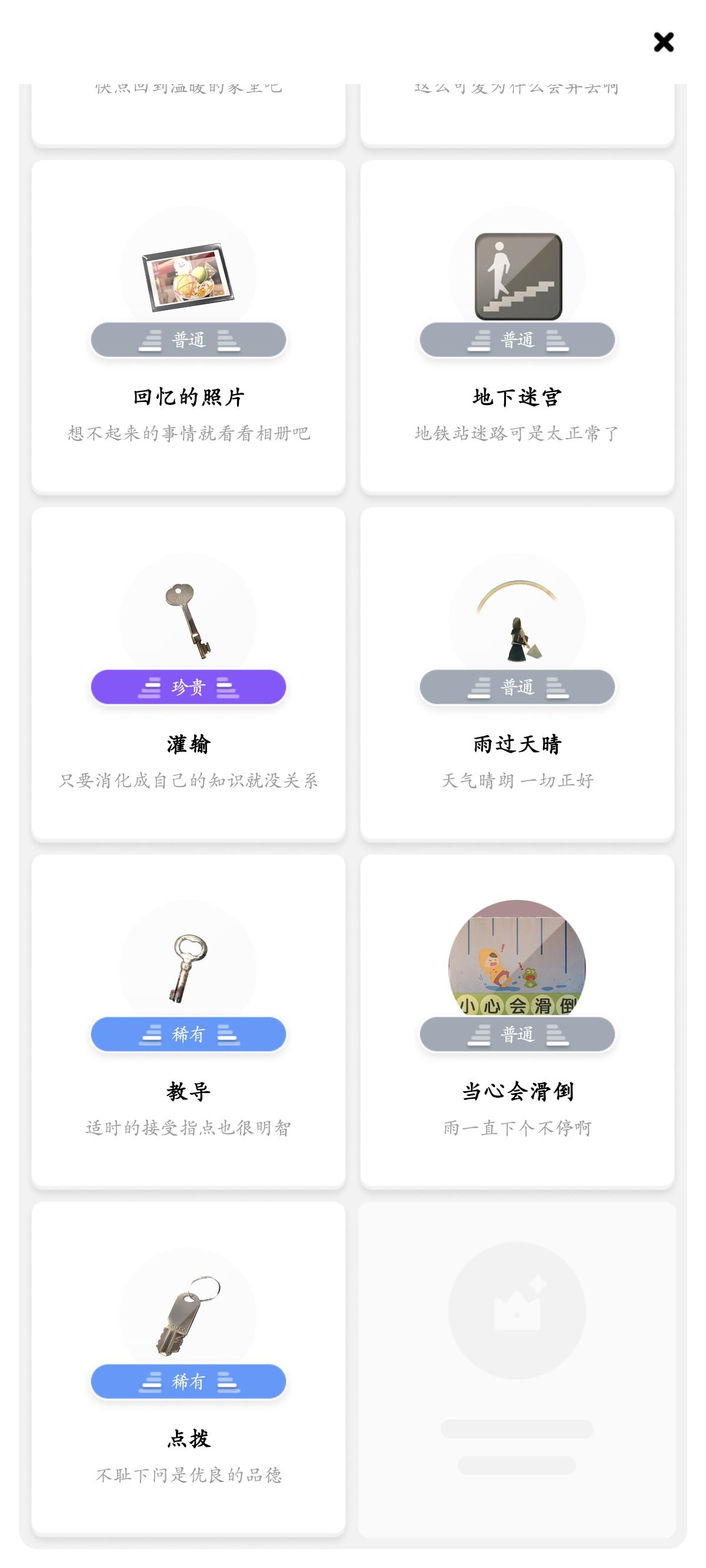Image resolution: width=706 pixels, height=1568 pixels.
Task: Toggle the 普通 rarity badge on 雨过天晴
Action: (517, 687)
